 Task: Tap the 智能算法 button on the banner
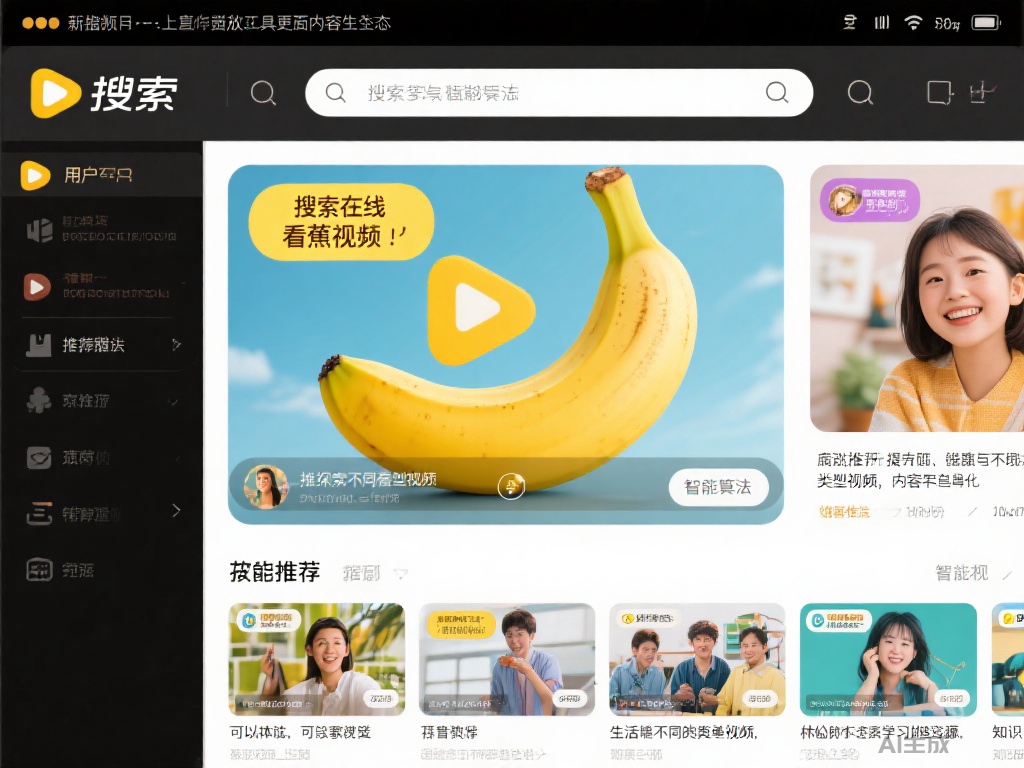point(718,487)
